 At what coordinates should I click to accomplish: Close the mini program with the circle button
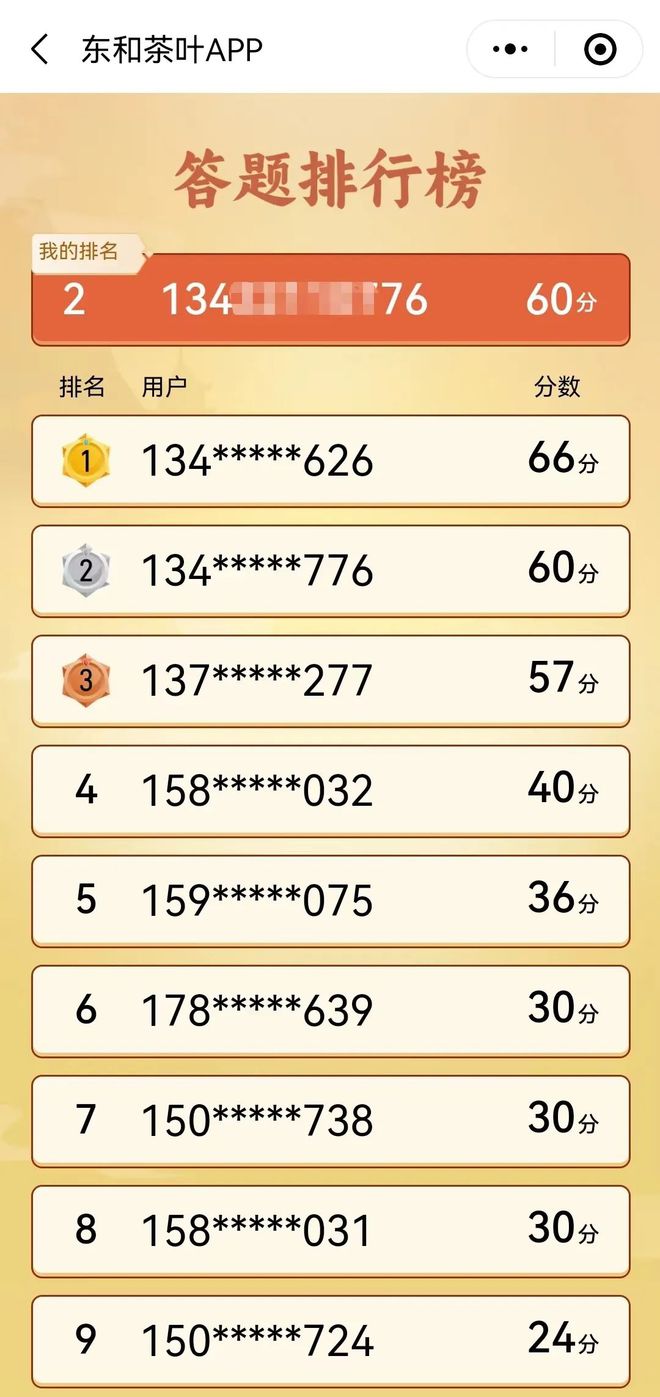click(x=599, y=49)
